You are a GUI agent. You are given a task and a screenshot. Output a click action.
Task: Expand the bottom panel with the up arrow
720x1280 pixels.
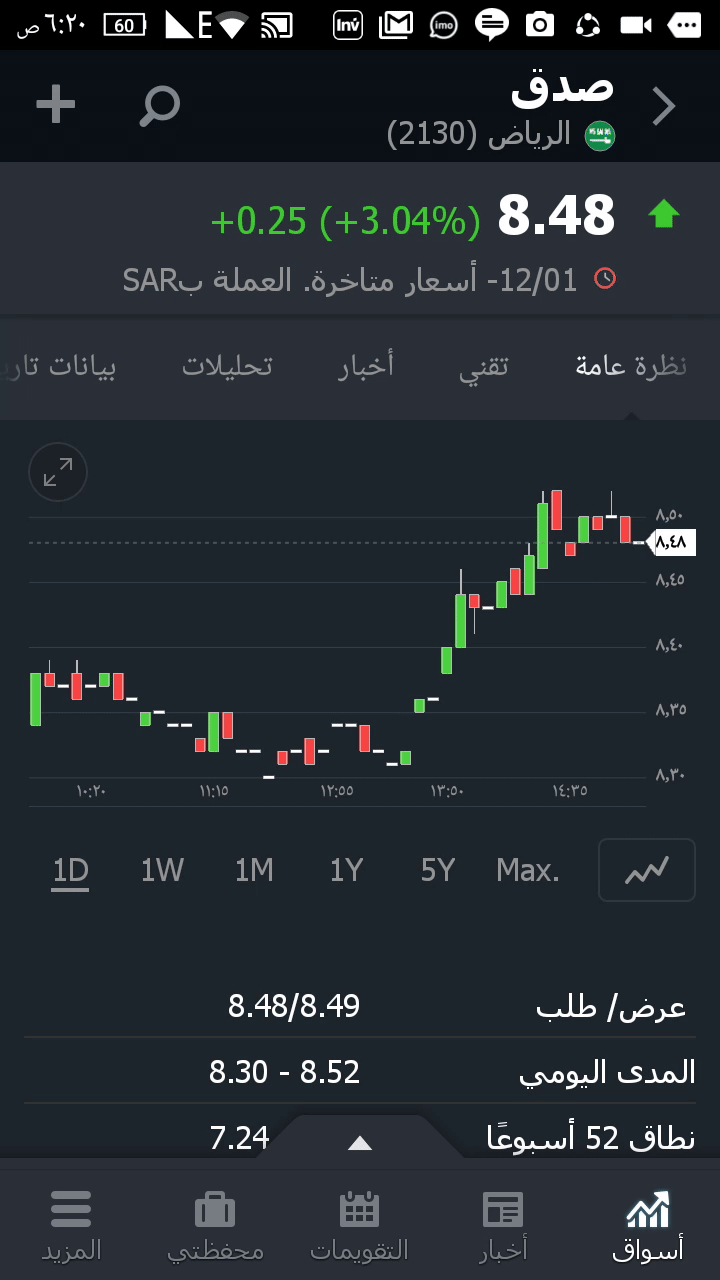pos(360,1142)
